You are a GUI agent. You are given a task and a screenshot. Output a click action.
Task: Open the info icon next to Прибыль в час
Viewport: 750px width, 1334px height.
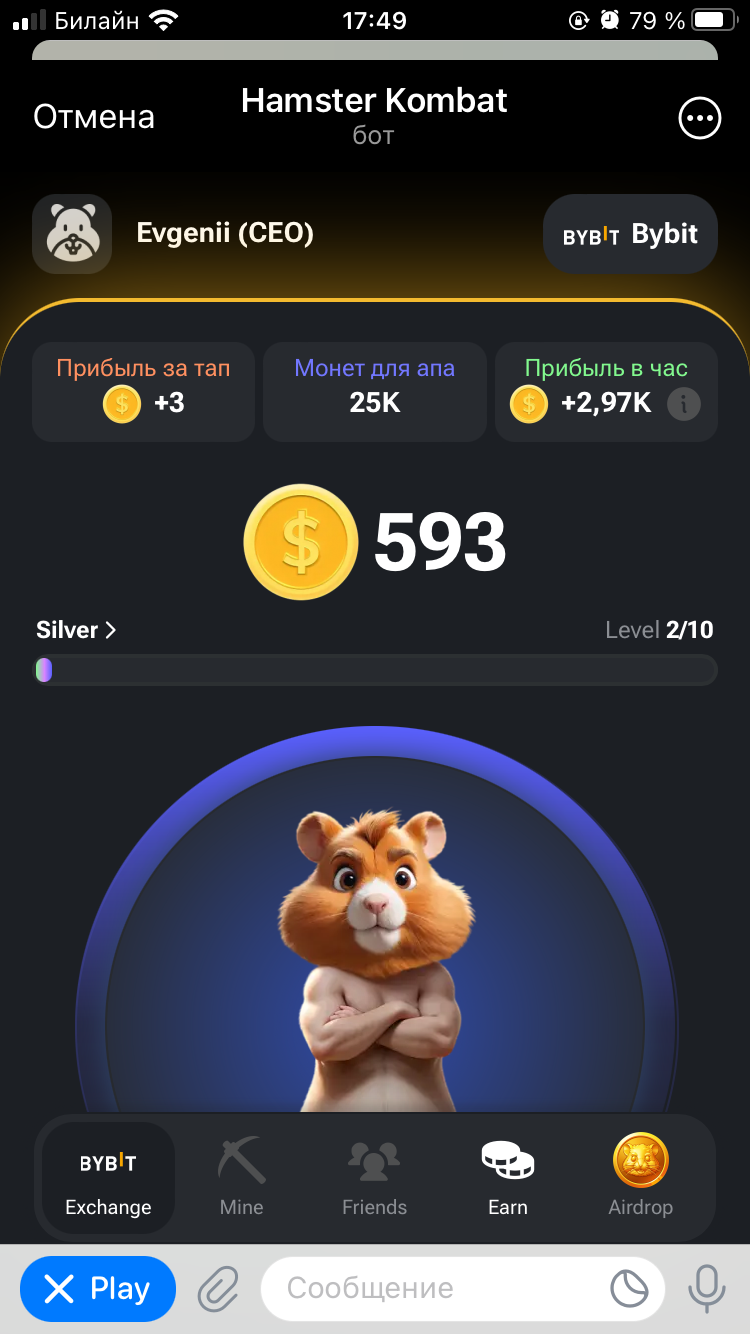tap(684, 404)
